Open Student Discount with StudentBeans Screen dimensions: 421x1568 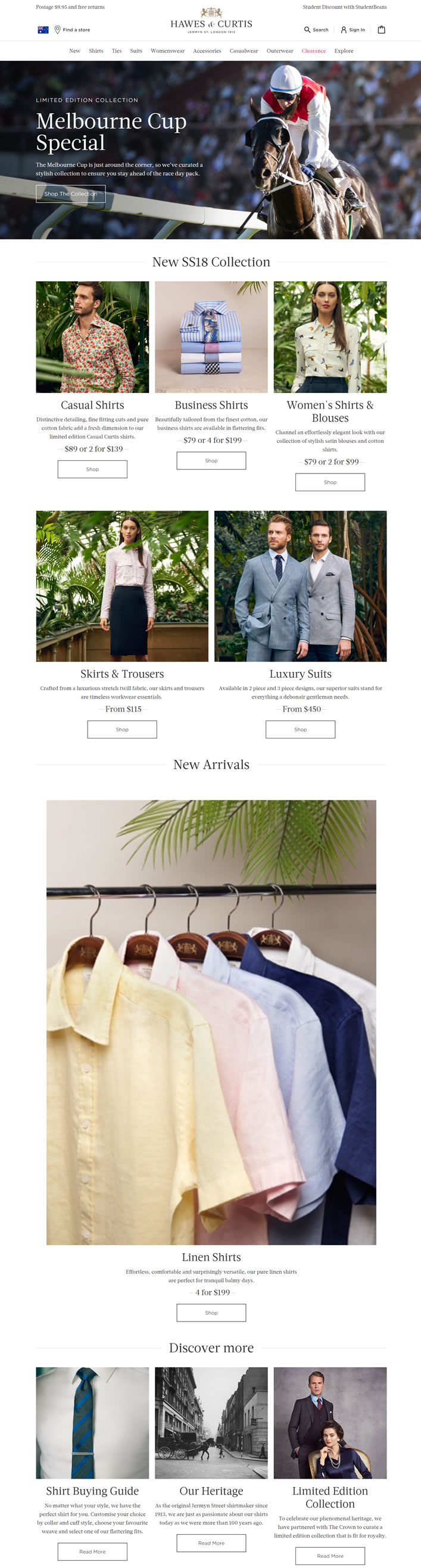tap(344, 7)
